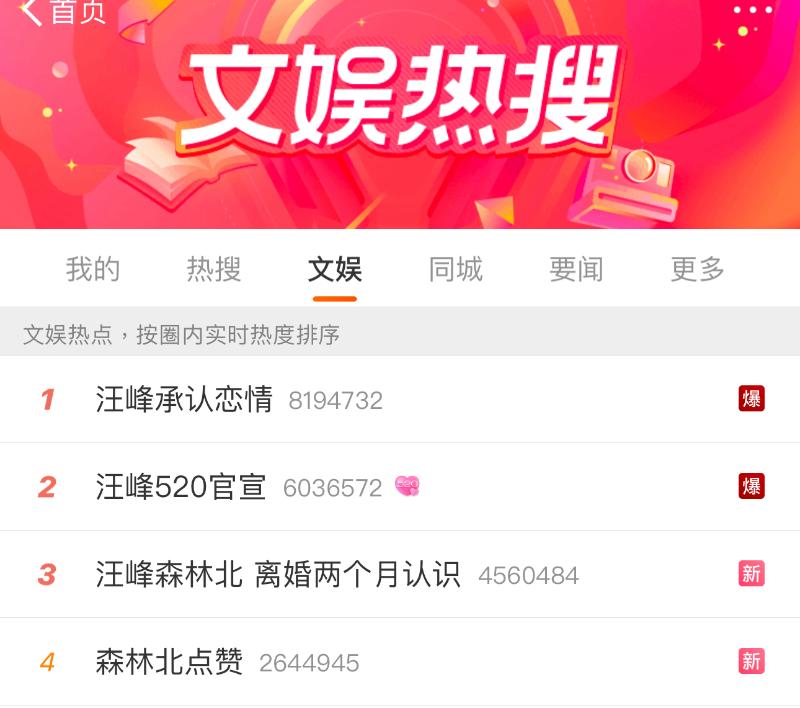Switch to the 我的 tab

tap(93, 269)
